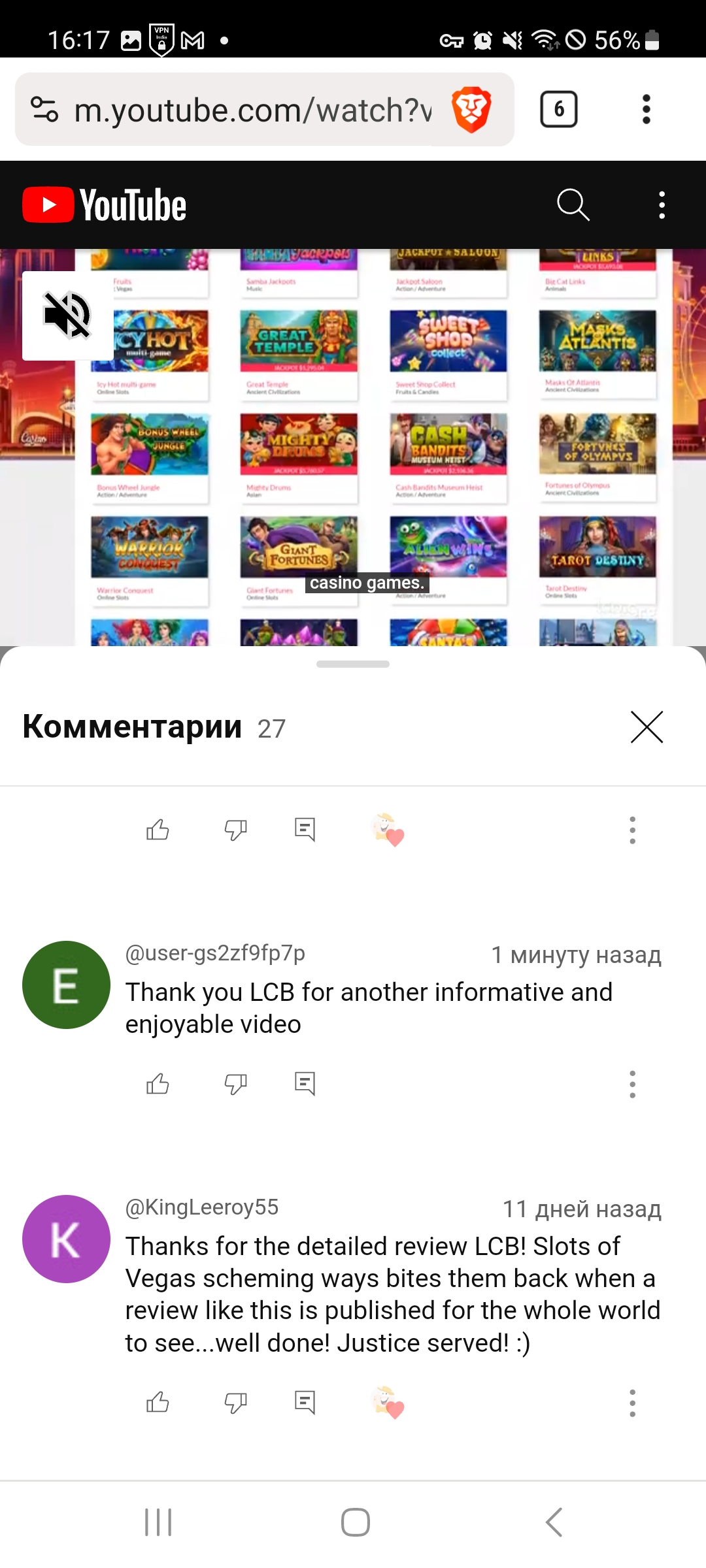Open options for @KingLeeroy55's comment
This screenshot has width=706, height=1568.
click(632, 1403)
